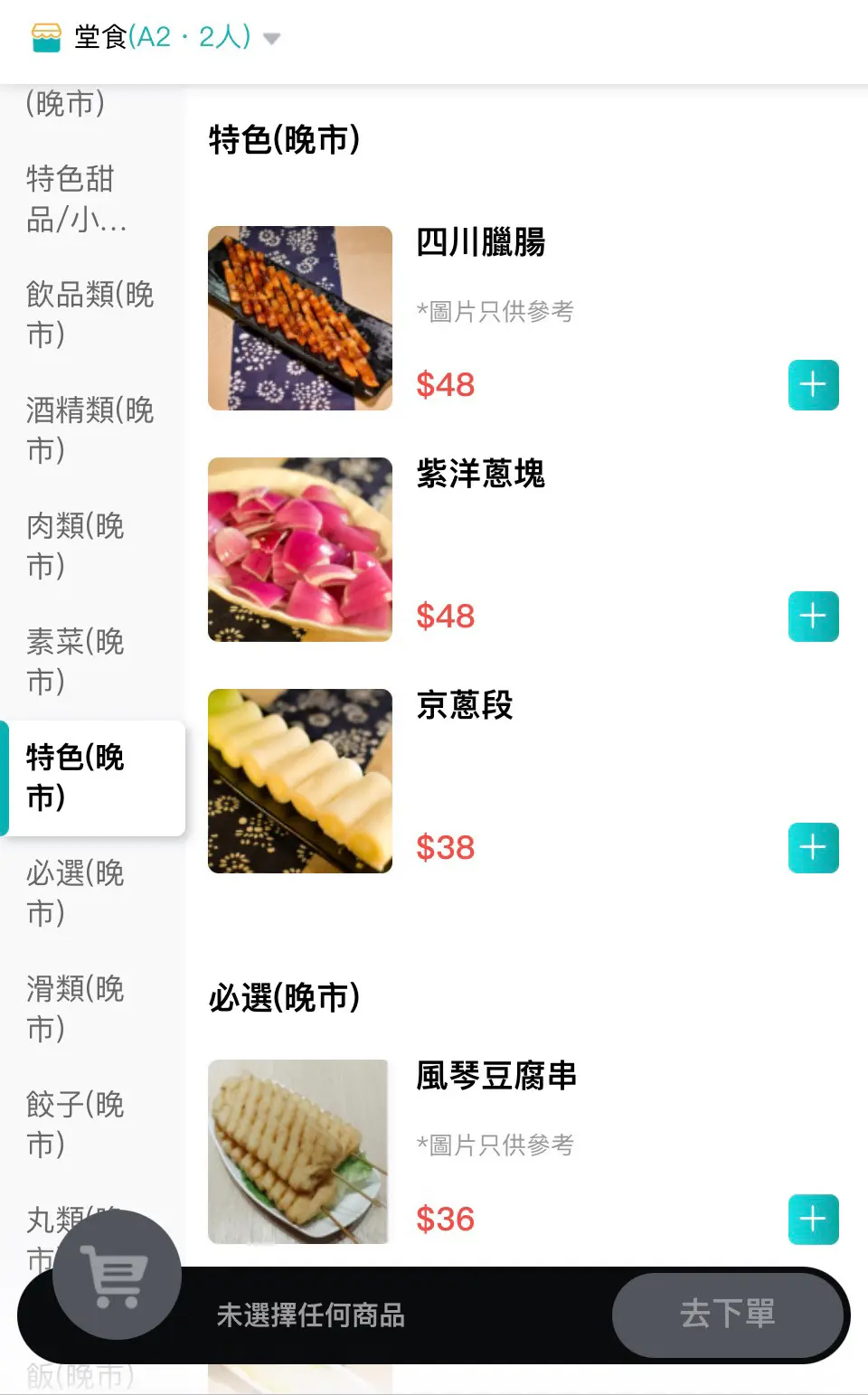Expand the 堂食 (A2 · 2人) dropdown
The width and height of the screenshot is (868, 1395).
(270, 38)
